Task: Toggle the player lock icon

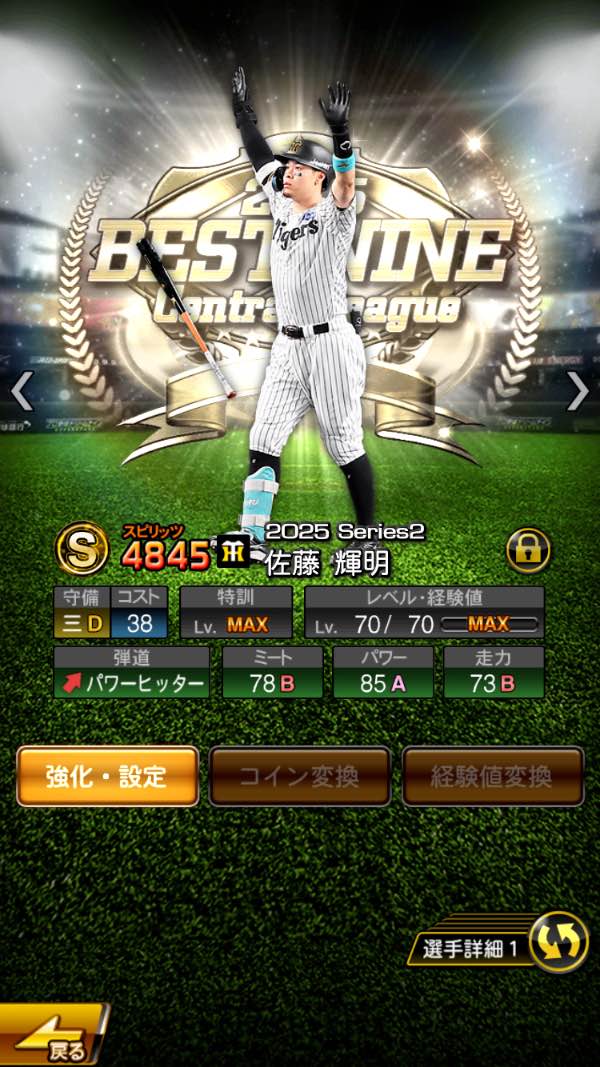Action: (528, 550)
